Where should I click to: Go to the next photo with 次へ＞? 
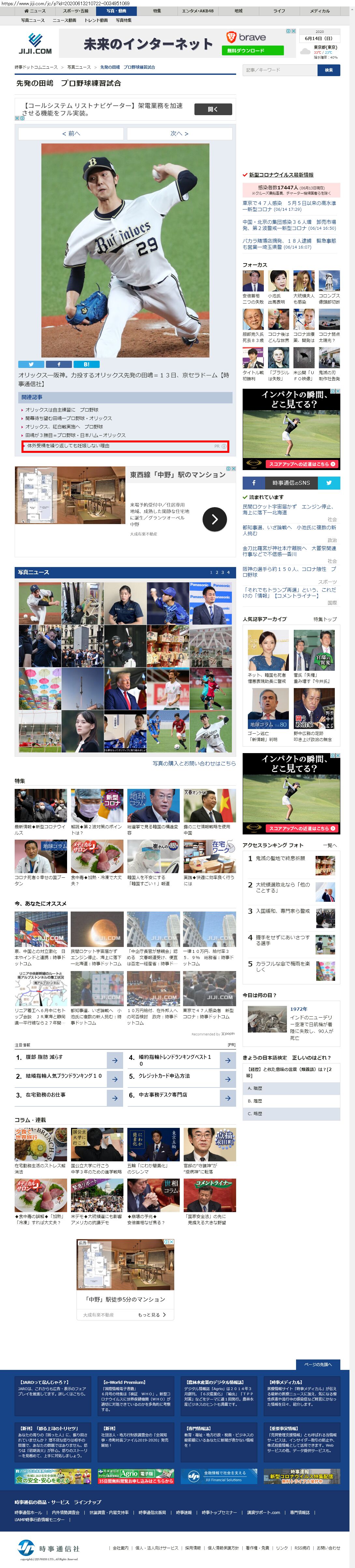[x=179, y=133]
